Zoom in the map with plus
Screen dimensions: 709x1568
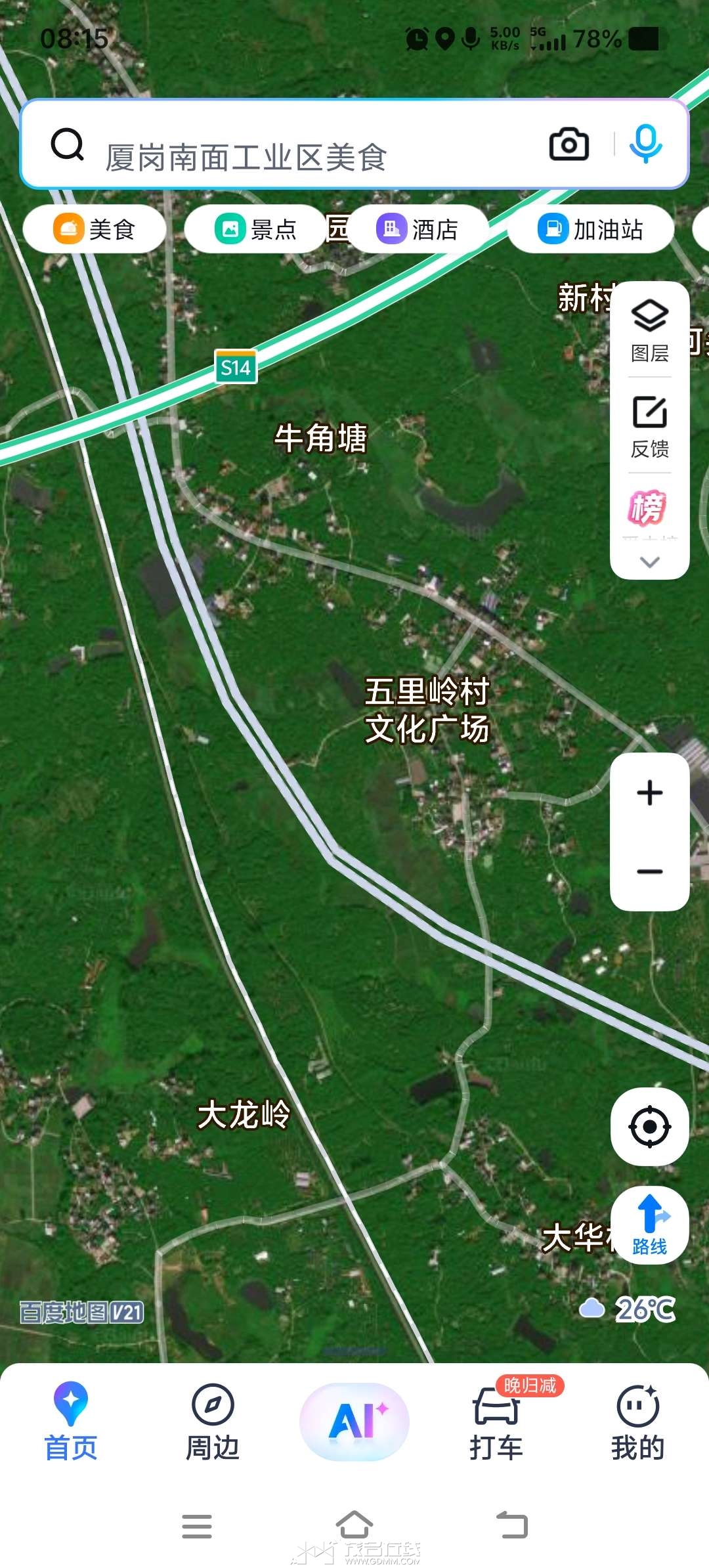(x=650, y=793)
